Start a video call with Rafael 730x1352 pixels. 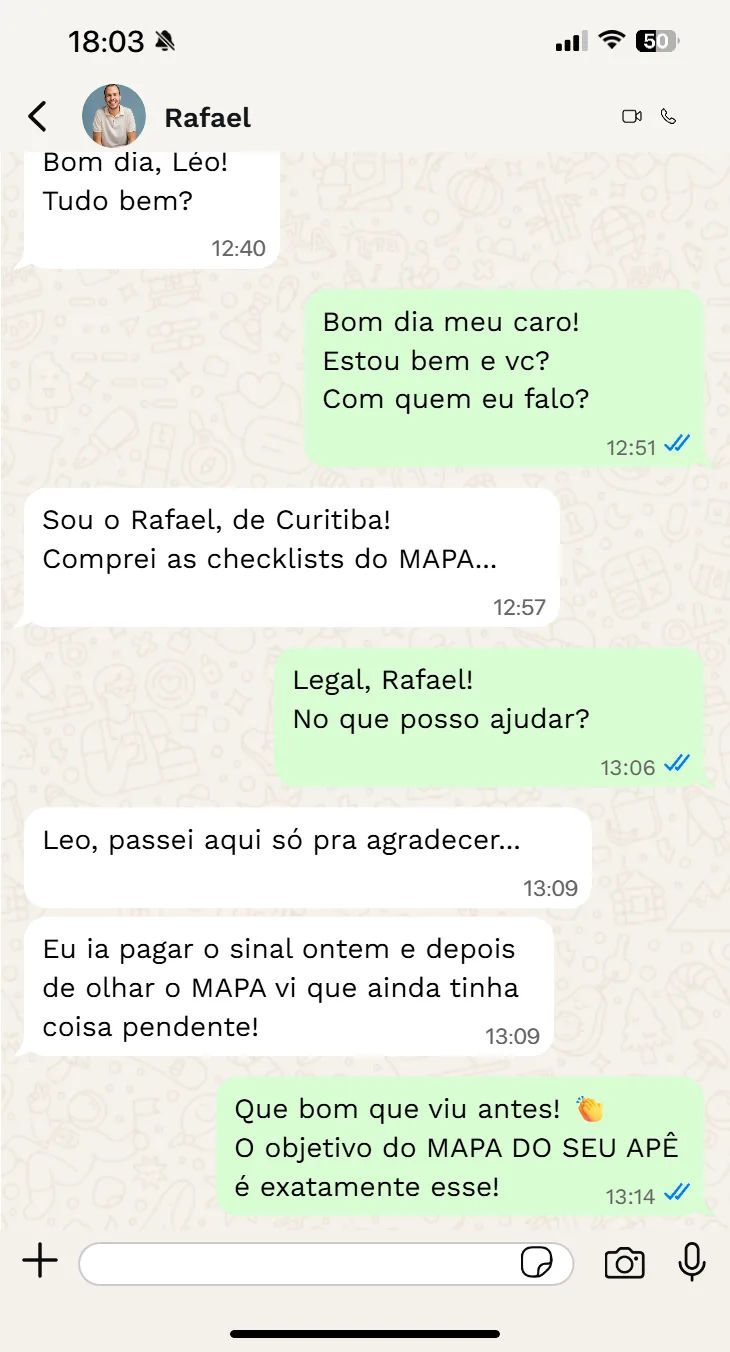point(632,116)
